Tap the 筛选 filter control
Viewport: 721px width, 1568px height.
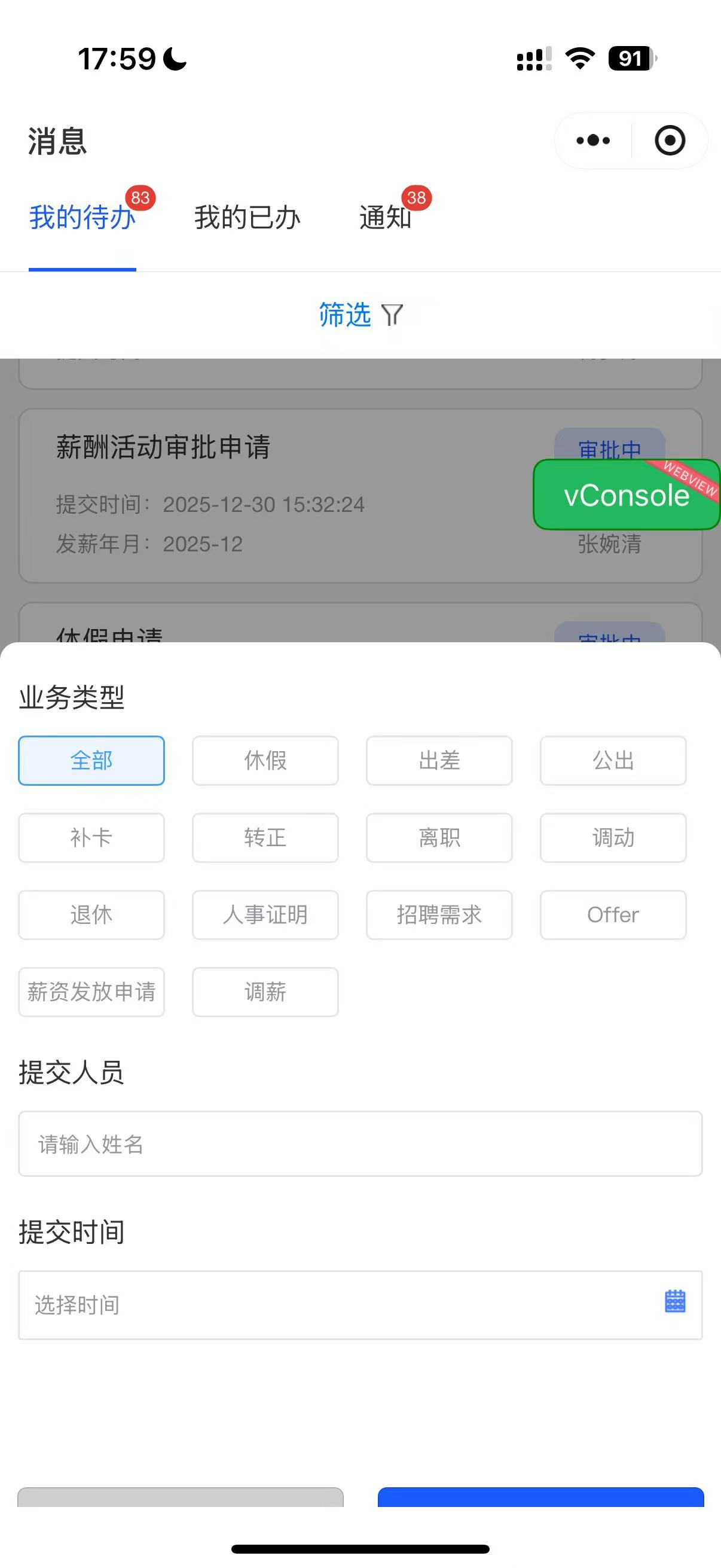coord(360,315)
